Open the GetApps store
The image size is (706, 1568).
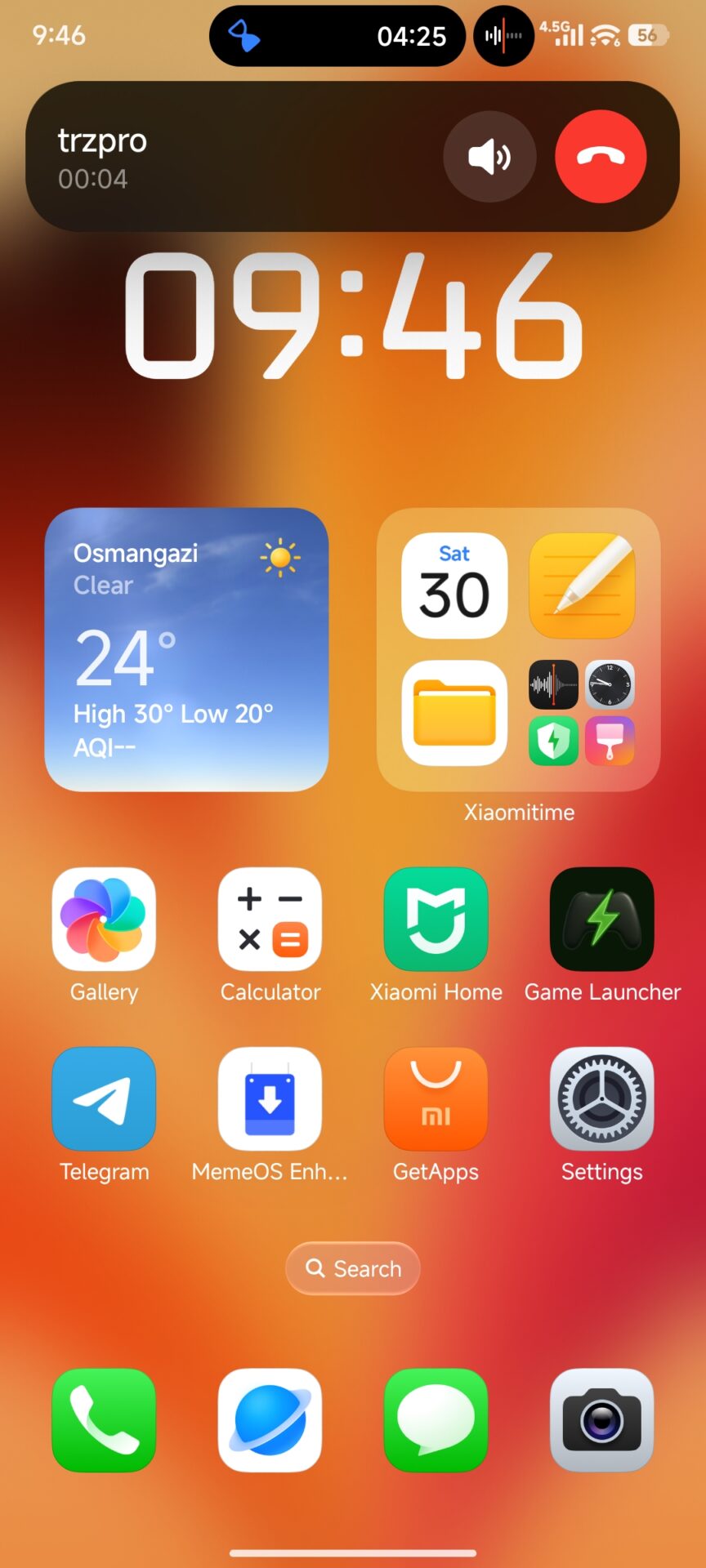coord(436,1098)
